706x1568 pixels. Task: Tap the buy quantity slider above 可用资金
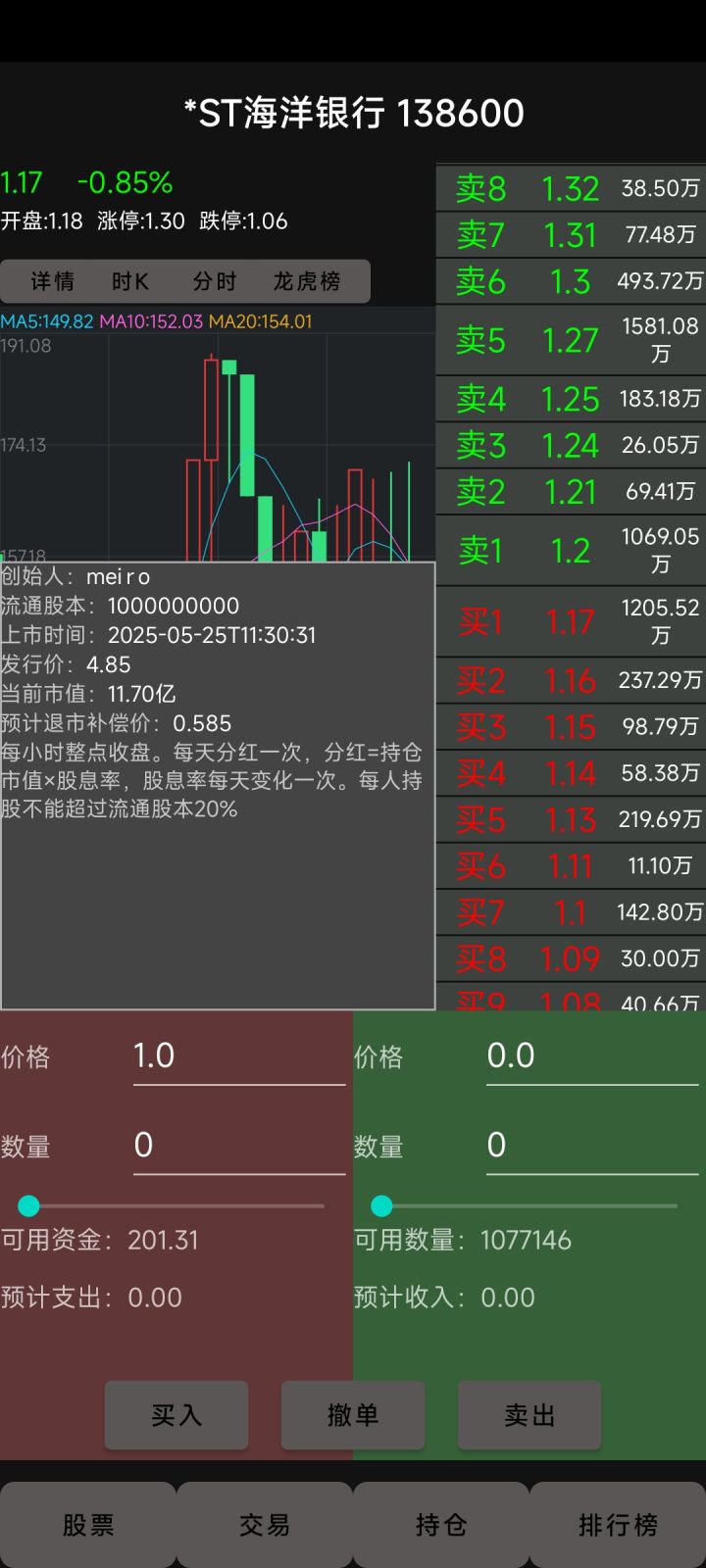171,1205
